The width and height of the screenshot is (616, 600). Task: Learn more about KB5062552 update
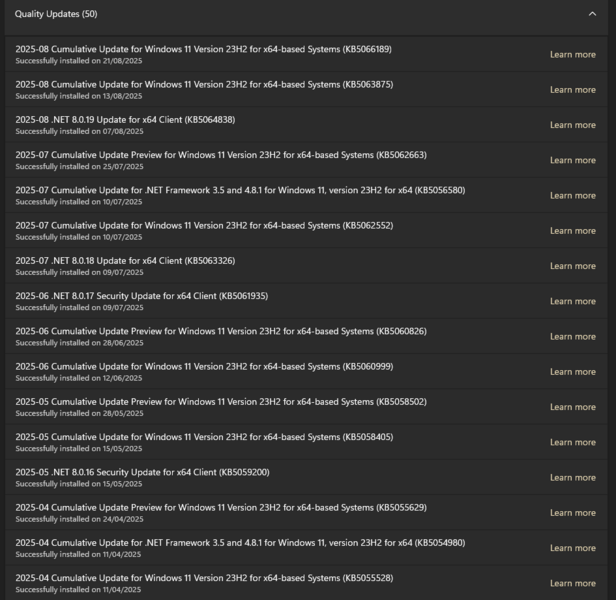[x=572, y=231]
